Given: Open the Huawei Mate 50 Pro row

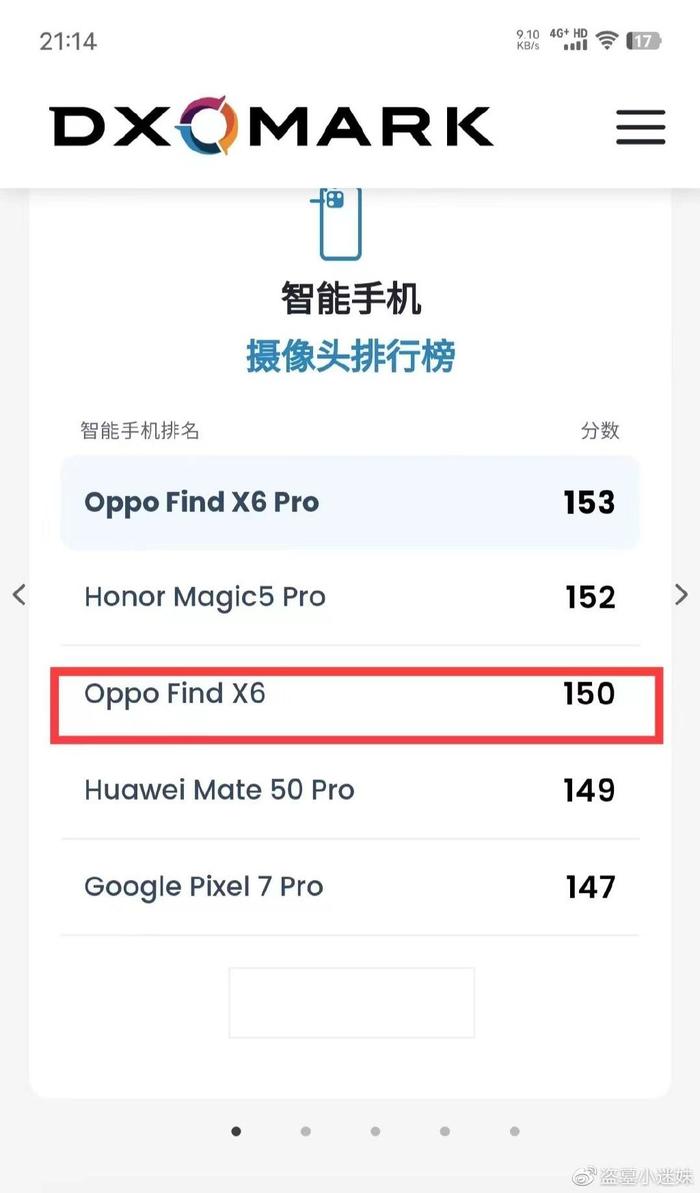Looking at the screenshot, I should tap(349, 791).
